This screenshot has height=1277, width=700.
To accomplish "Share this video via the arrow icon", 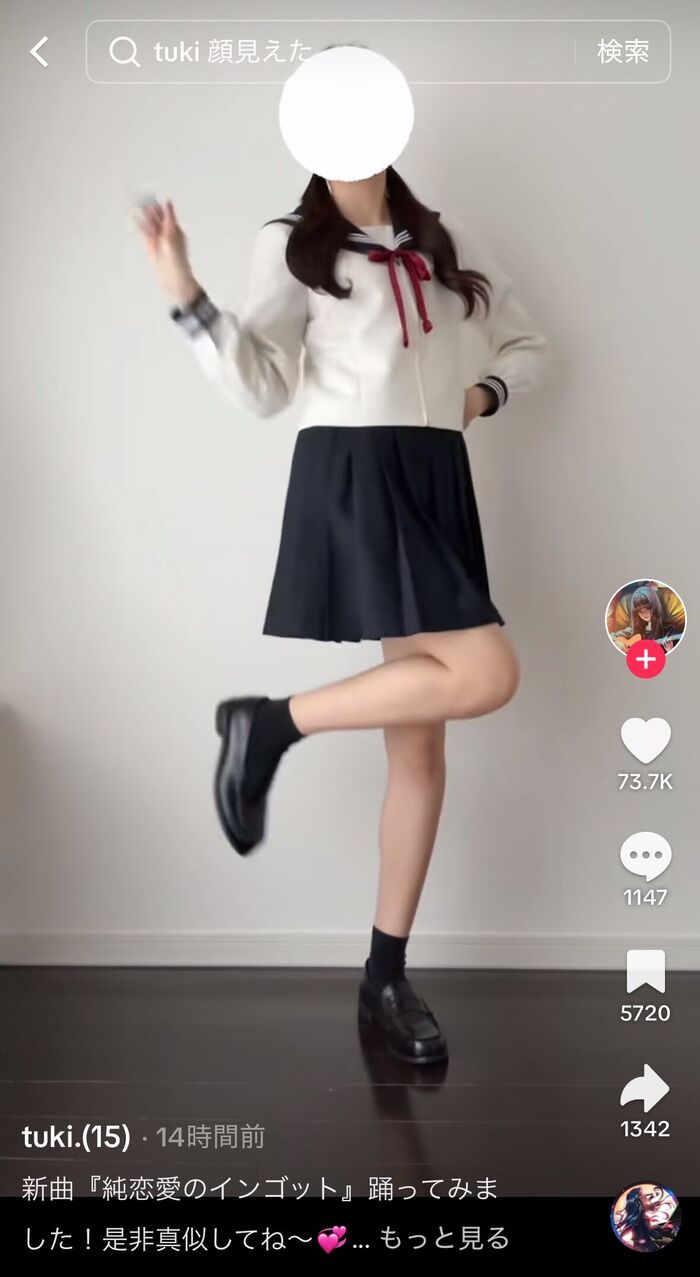I will 645,1088.
